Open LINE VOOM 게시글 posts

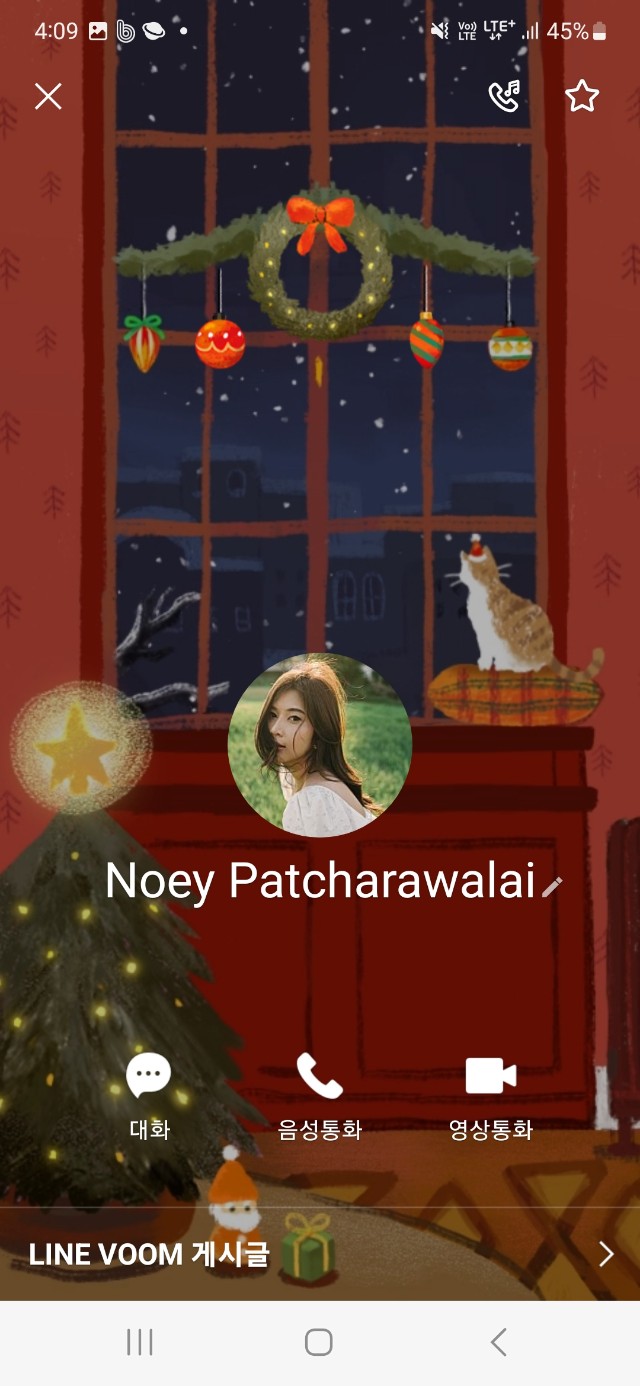pyautogui.click(x=320, y=1254)
